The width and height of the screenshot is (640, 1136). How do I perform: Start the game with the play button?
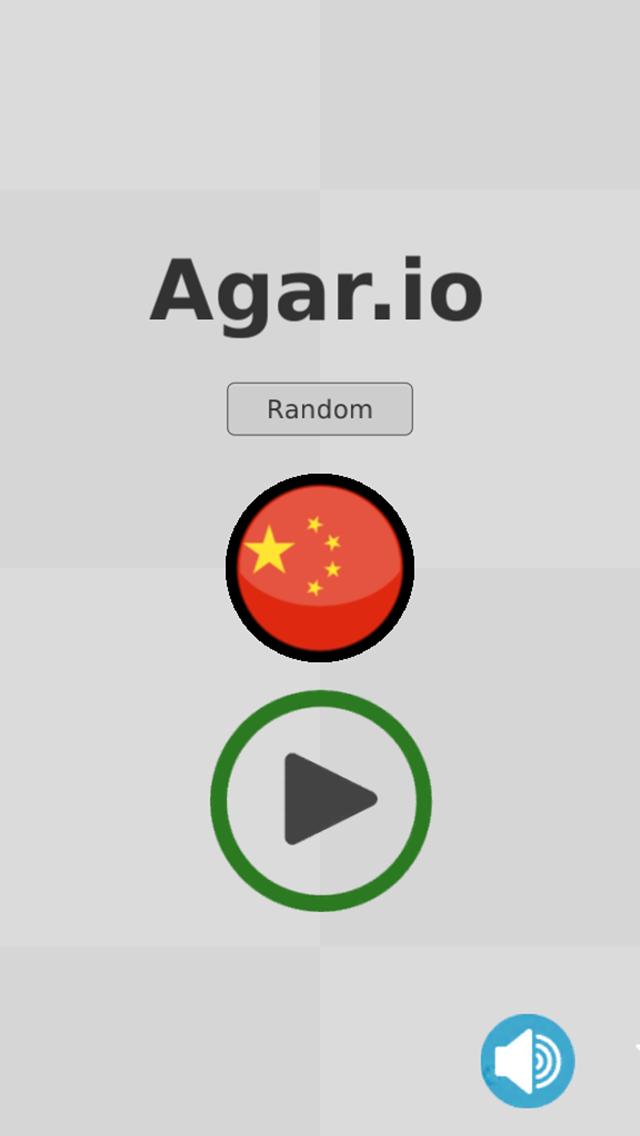coord(321,800)
